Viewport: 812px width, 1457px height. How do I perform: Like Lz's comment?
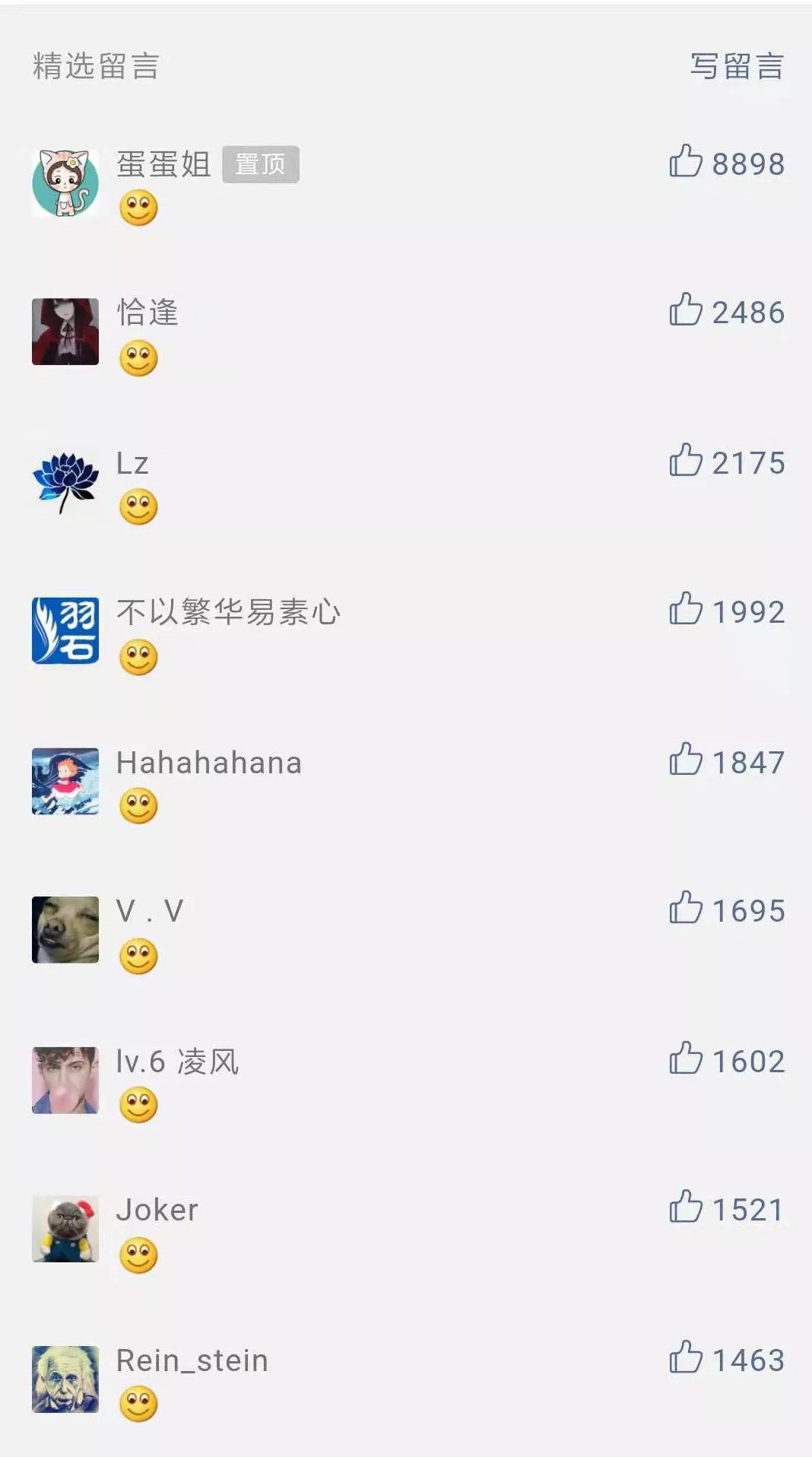686,460
